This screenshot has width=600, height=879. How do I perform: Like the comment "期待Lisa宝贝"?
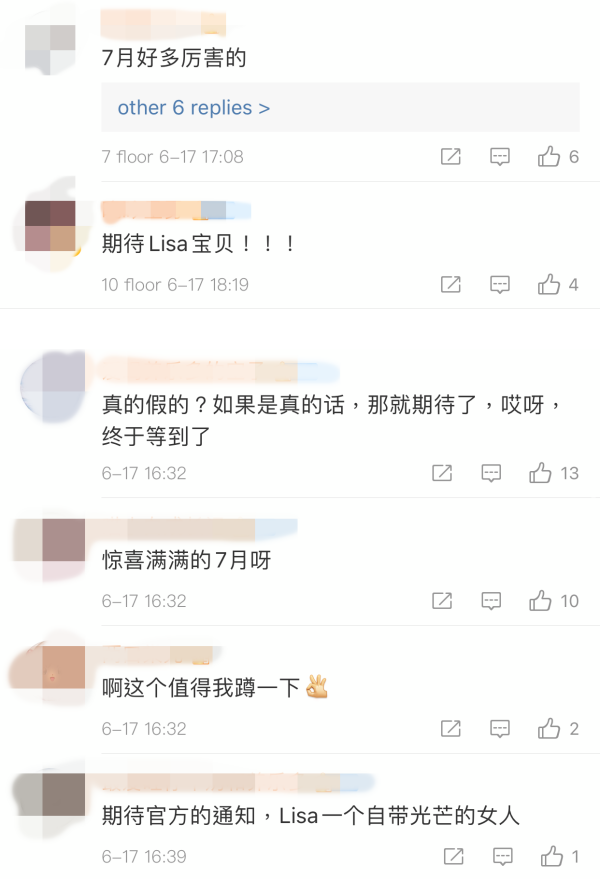pos(549,285)
